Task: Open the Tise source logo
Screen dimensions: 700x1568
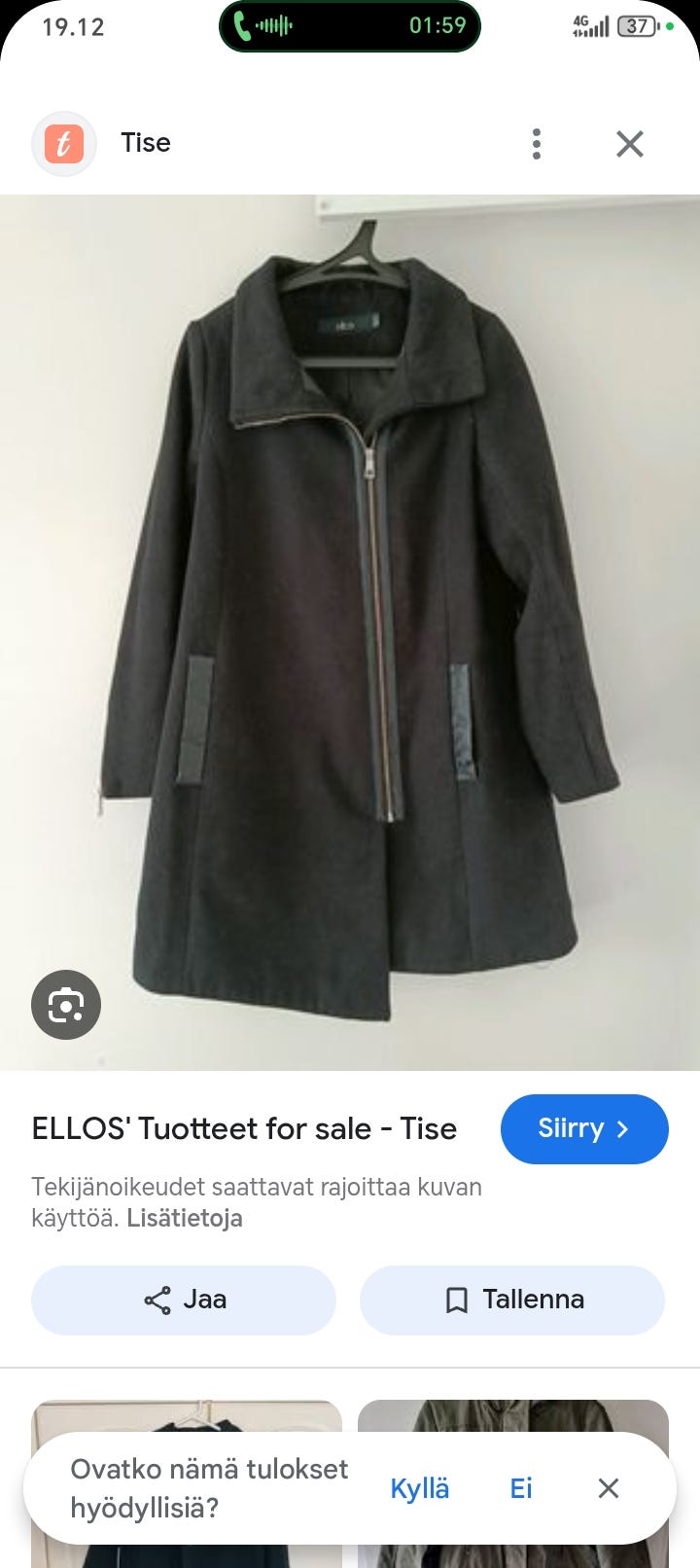Action: point(64,144)
